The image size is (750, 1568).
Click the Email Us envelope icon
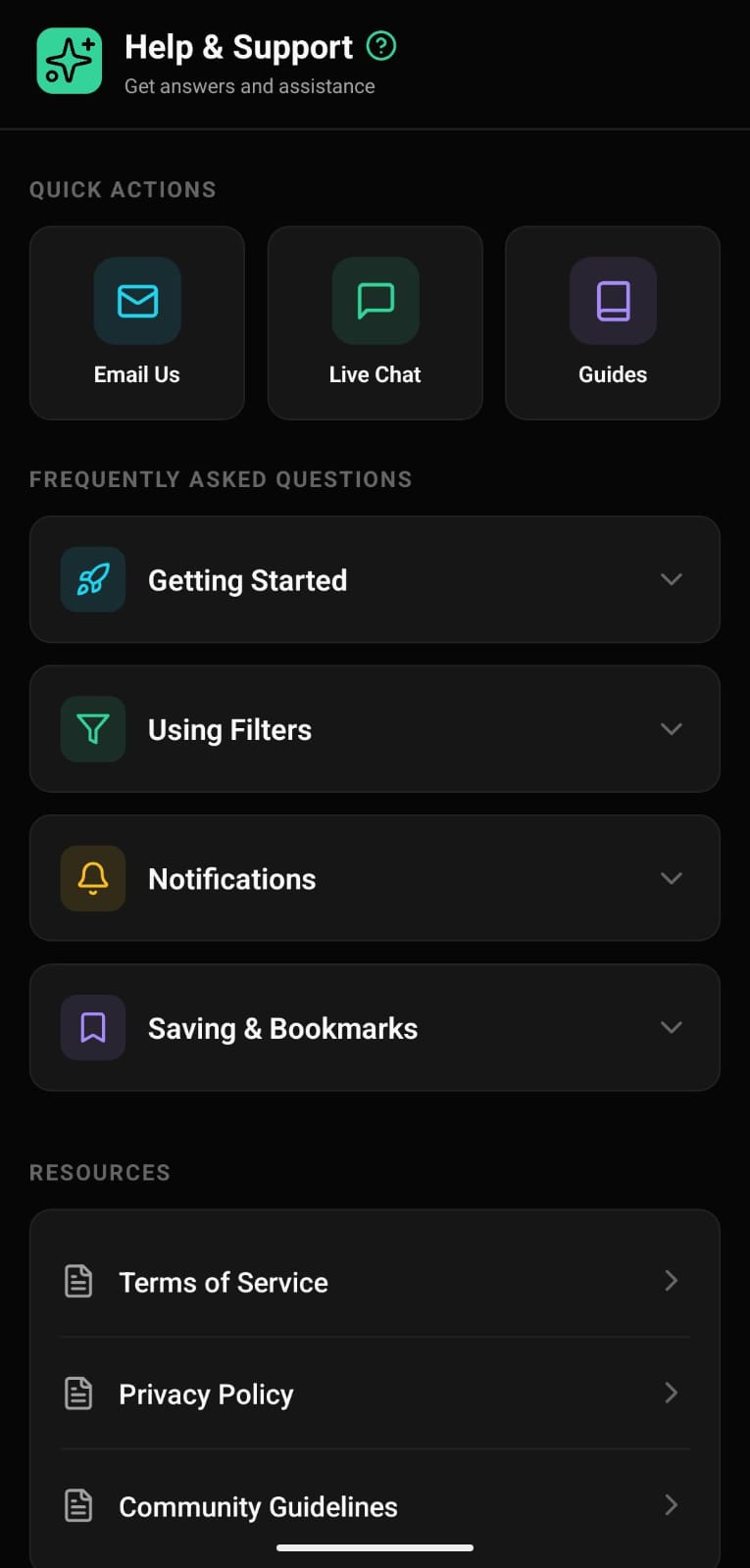[x=136, y=301]
